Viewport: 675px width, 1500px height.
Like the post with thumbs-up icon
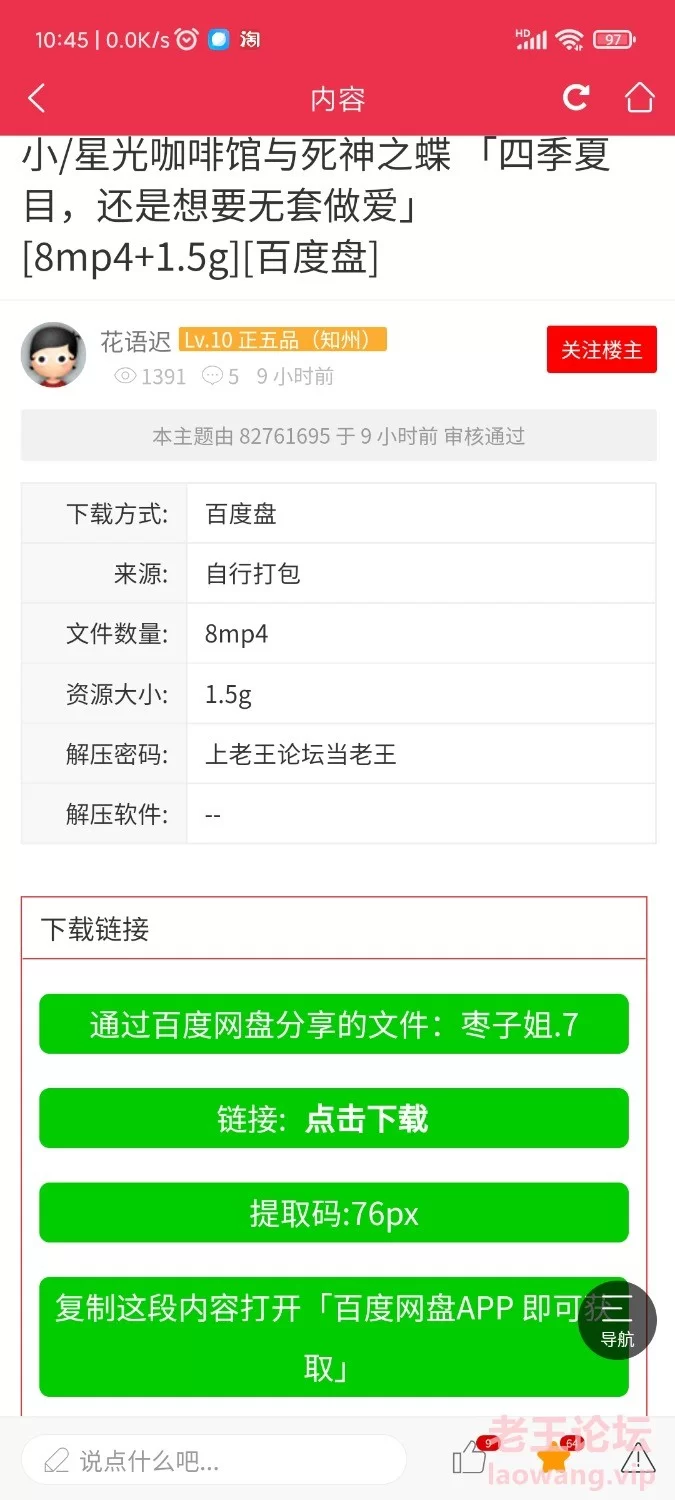(x=471, y=1458)
